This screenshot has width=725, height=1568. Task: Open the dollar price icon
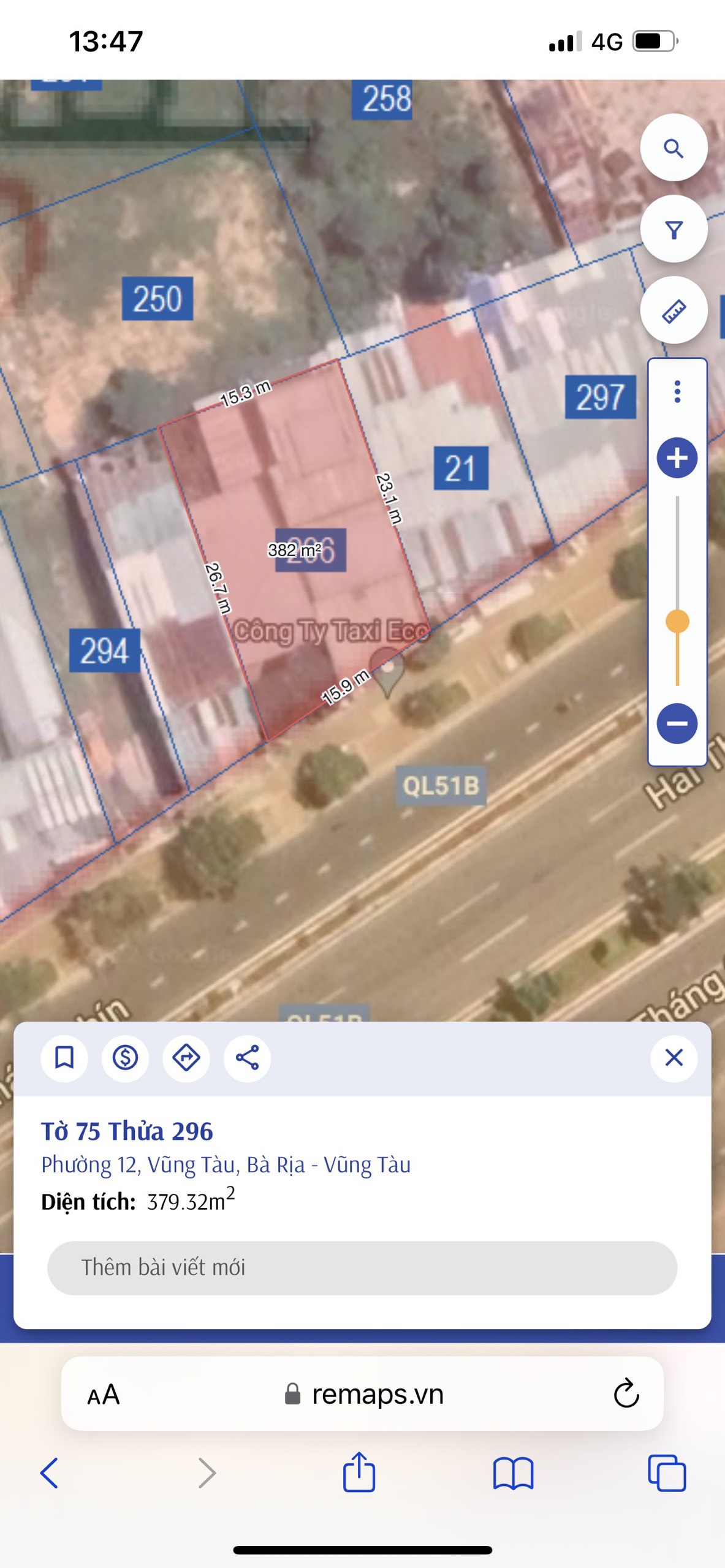(x=125, y=1058)
